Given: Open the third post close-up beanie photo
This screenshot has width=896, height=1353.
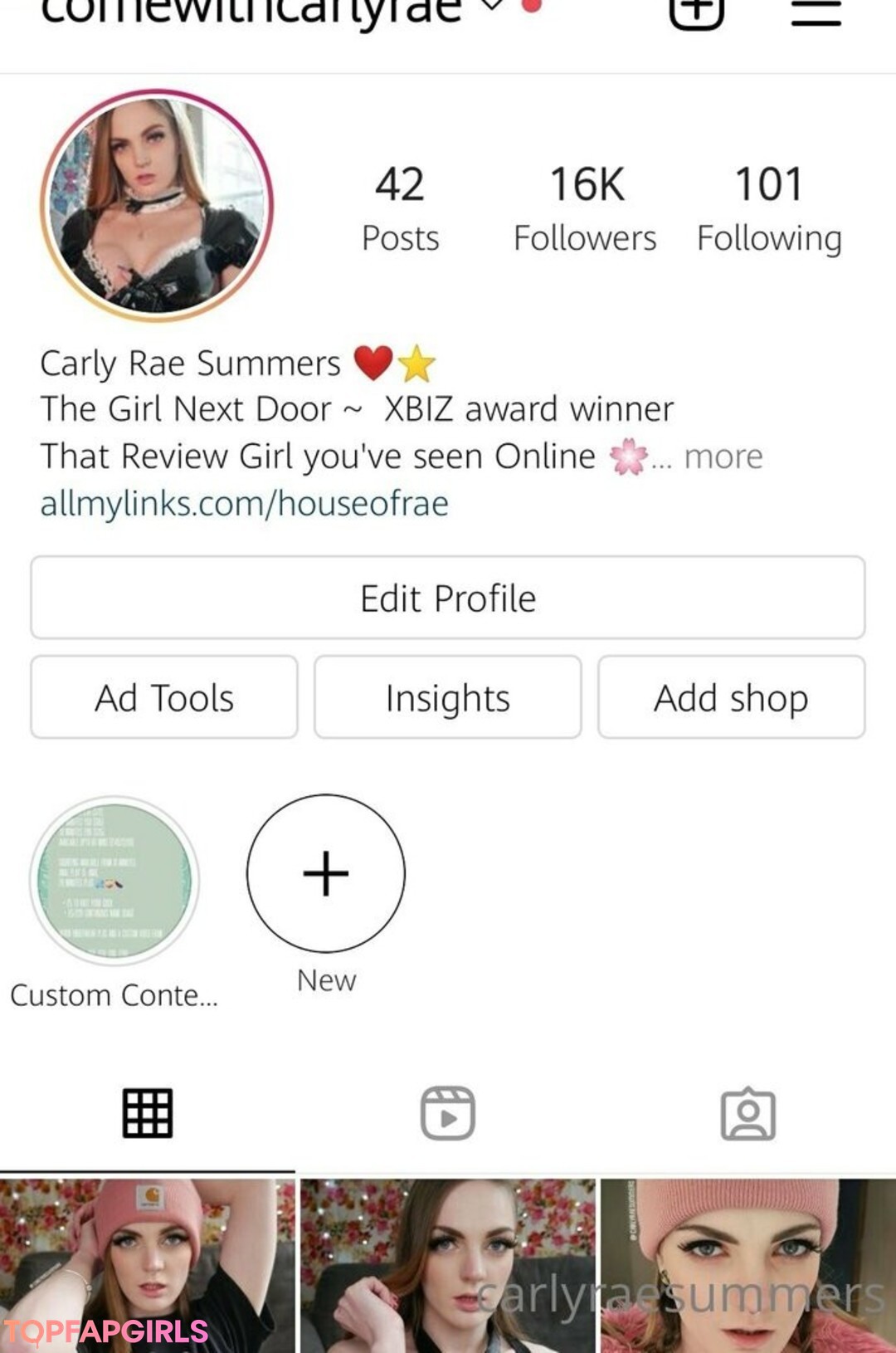Looking at the screenshot, I should 747,1266.
